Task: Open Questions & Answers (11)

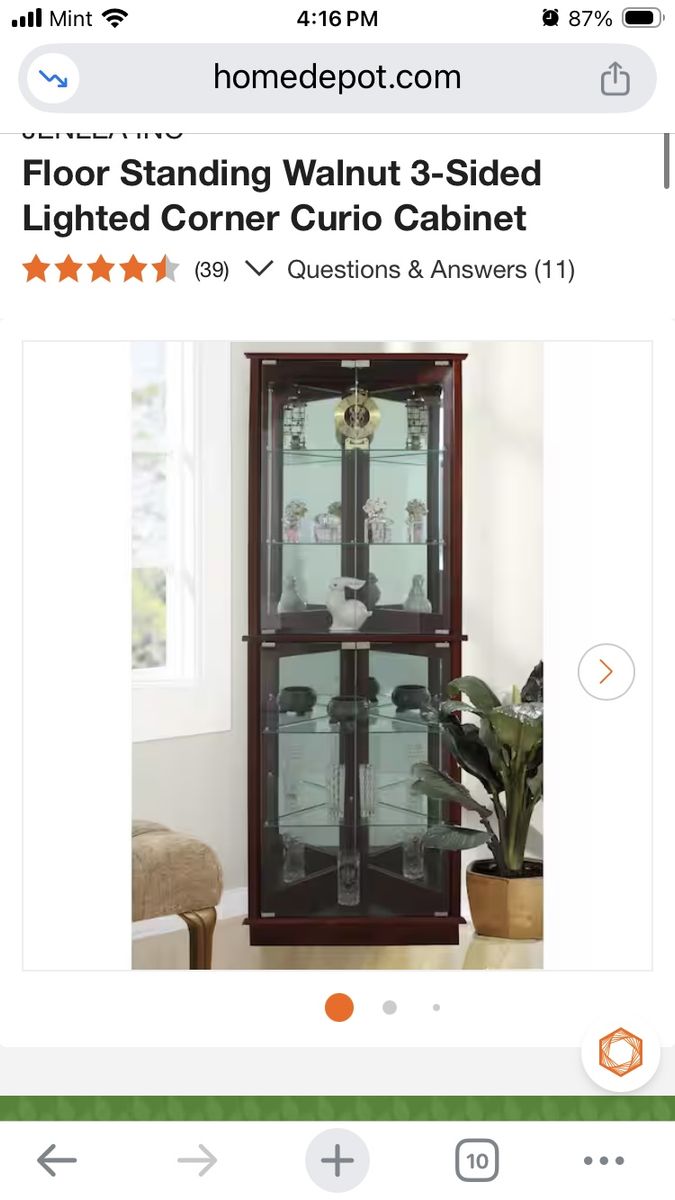Action: click(431, 269)
